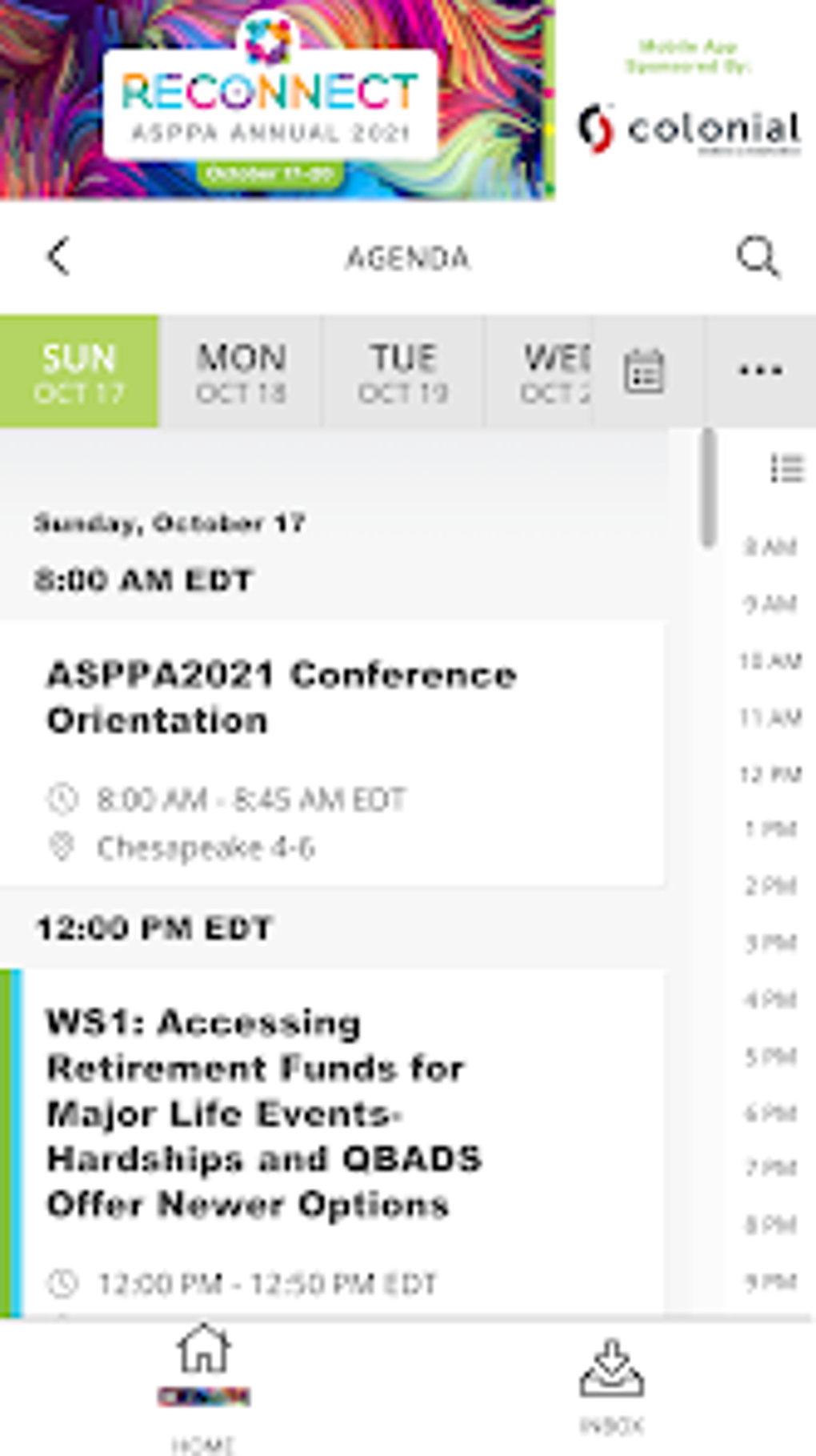
Task: Switch to the TUE OCT 19 tab
Action: [x=404, y=369]
